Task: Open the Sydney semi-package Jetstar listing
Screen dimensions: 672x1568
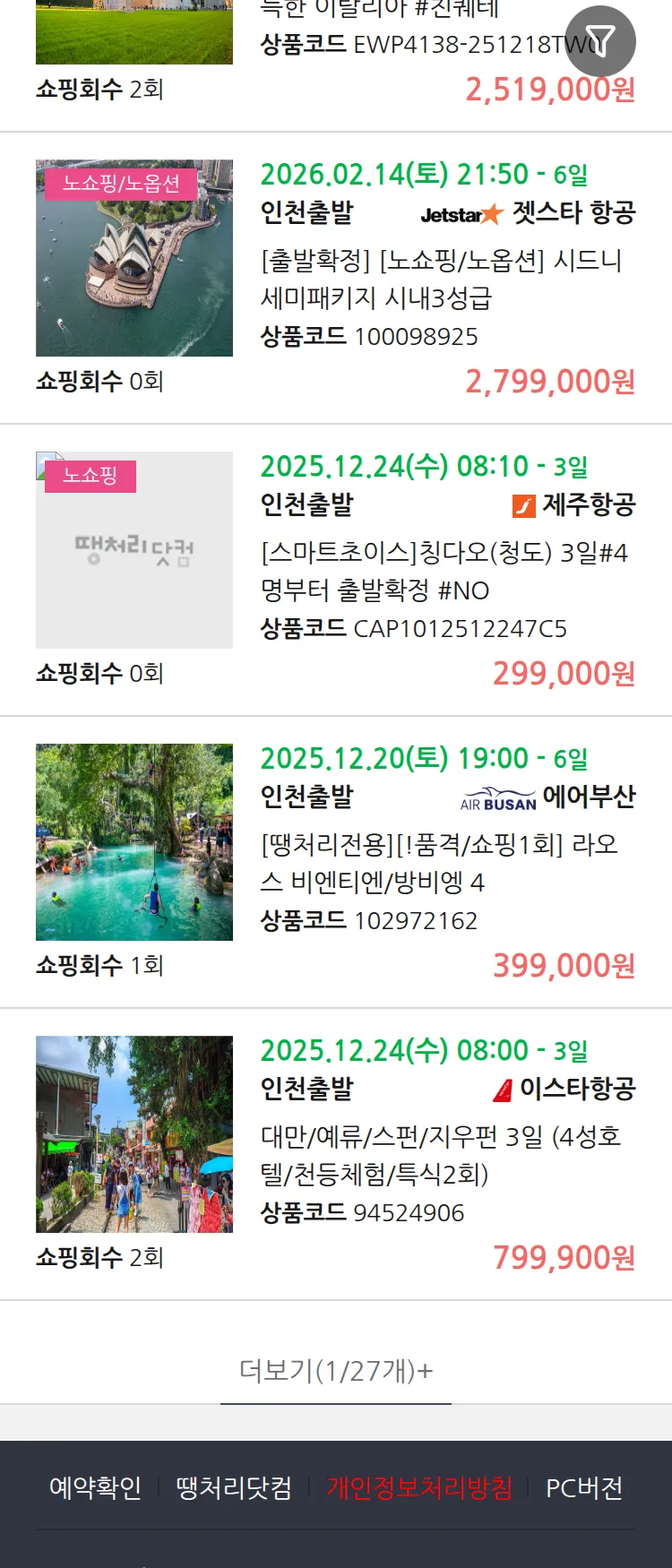Action: (441, 279)
